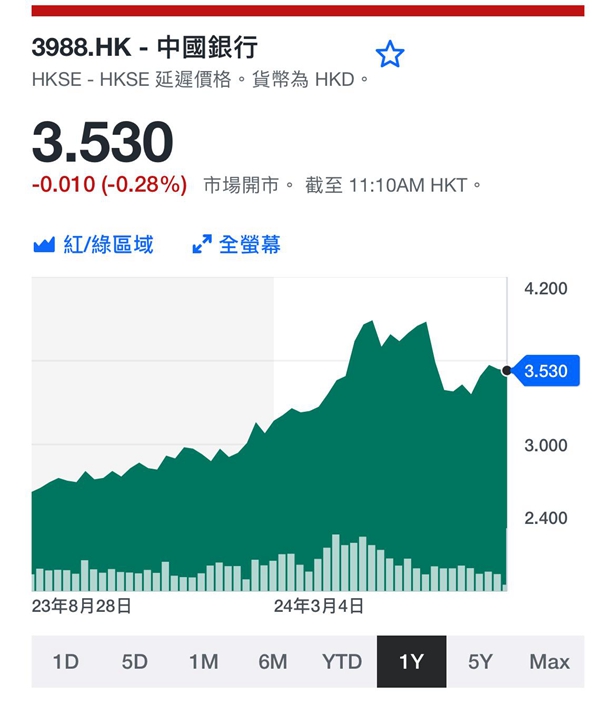Choose the 6M time range
The image size is (616, 704).
pyautogui.click(x=273, y=661)
